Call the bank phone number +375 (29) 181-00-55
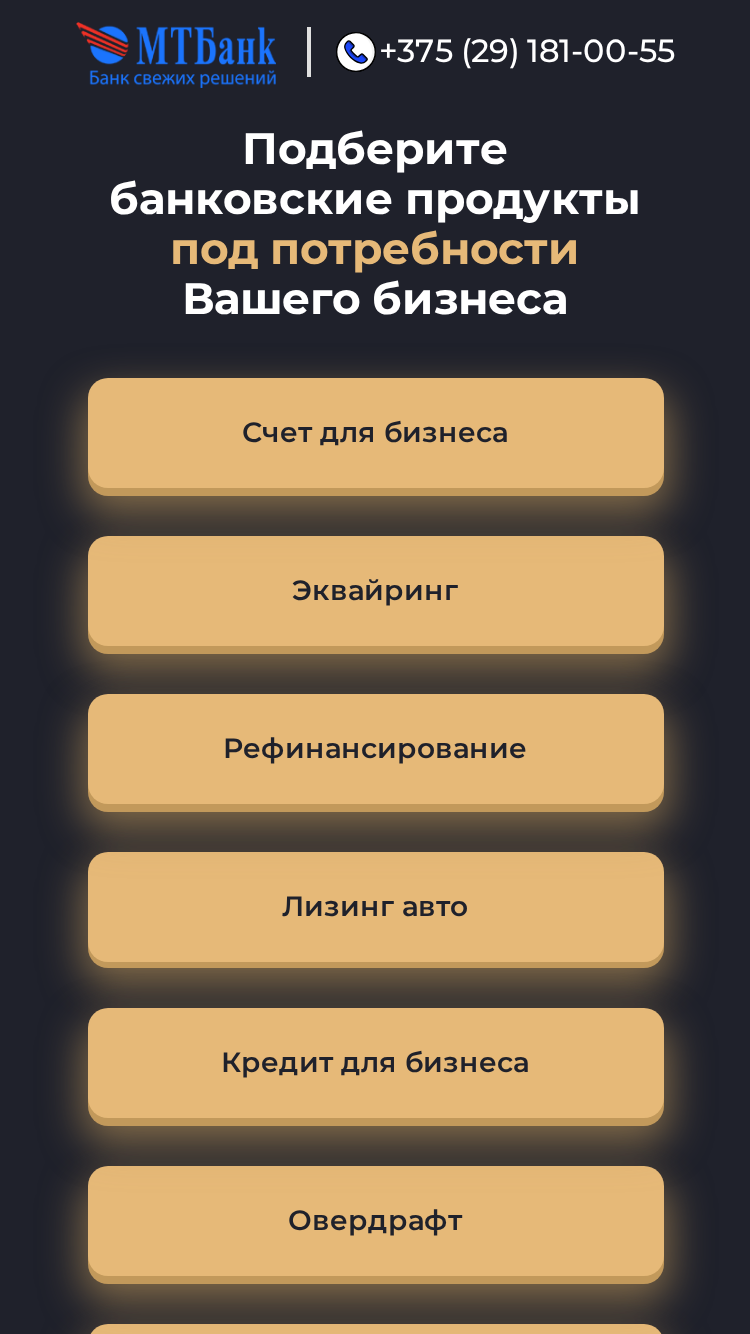 [506, 51]
